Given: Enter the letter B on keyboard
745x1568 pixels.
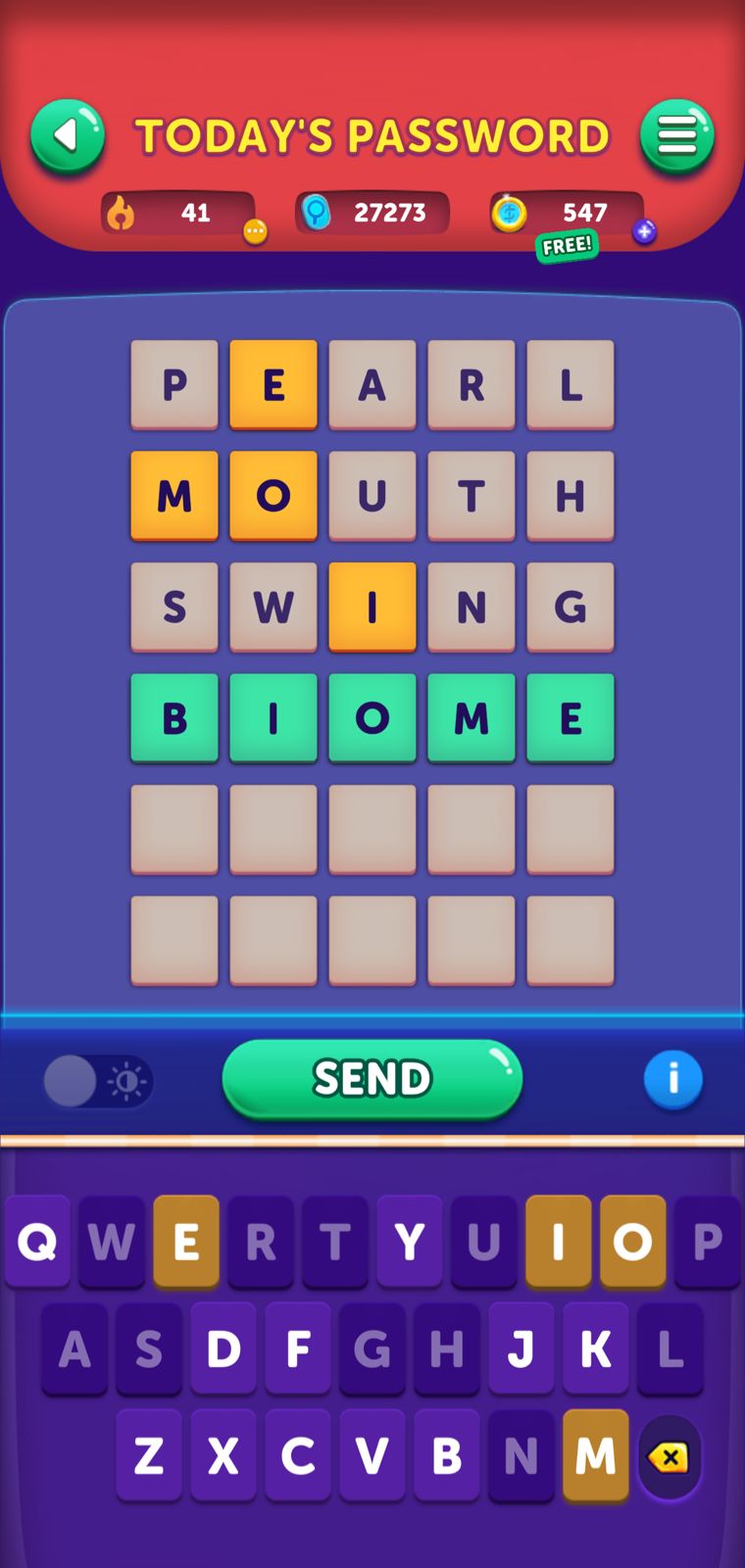Looking at the screenshot, I should 447,1456.
